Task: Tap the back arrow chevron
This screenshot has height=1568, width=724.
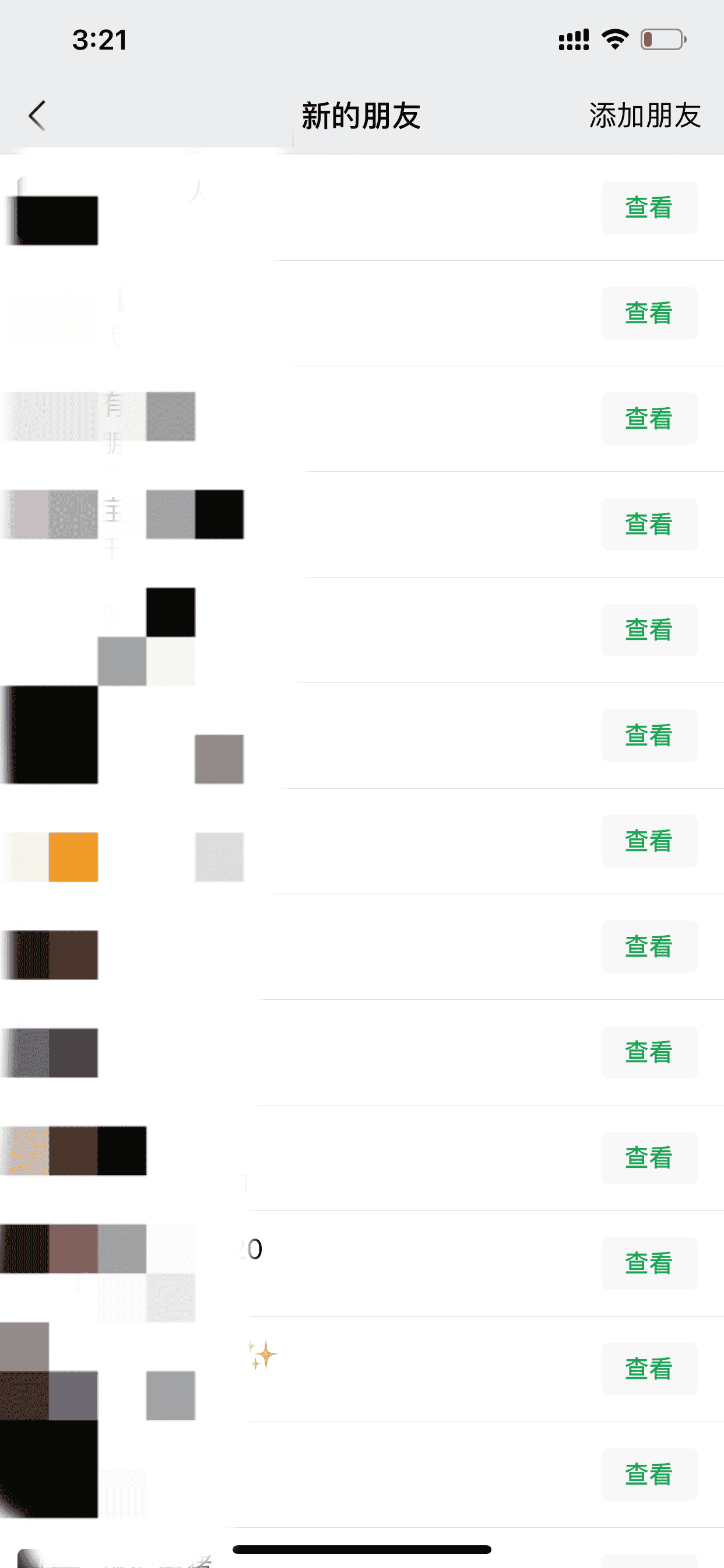Action: (37, 114)
